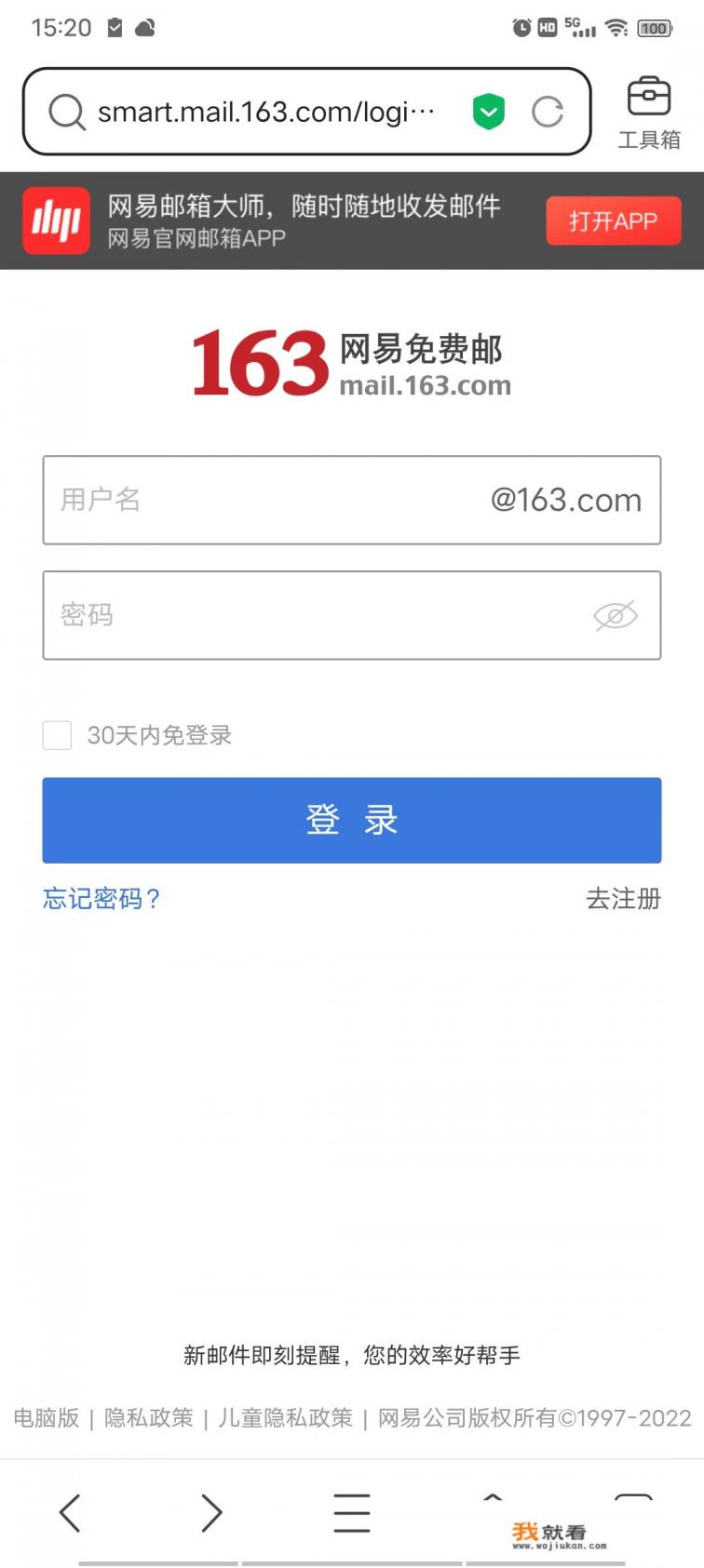
Task: Go back with the browser back arrow
Action: click(70, 1512)
